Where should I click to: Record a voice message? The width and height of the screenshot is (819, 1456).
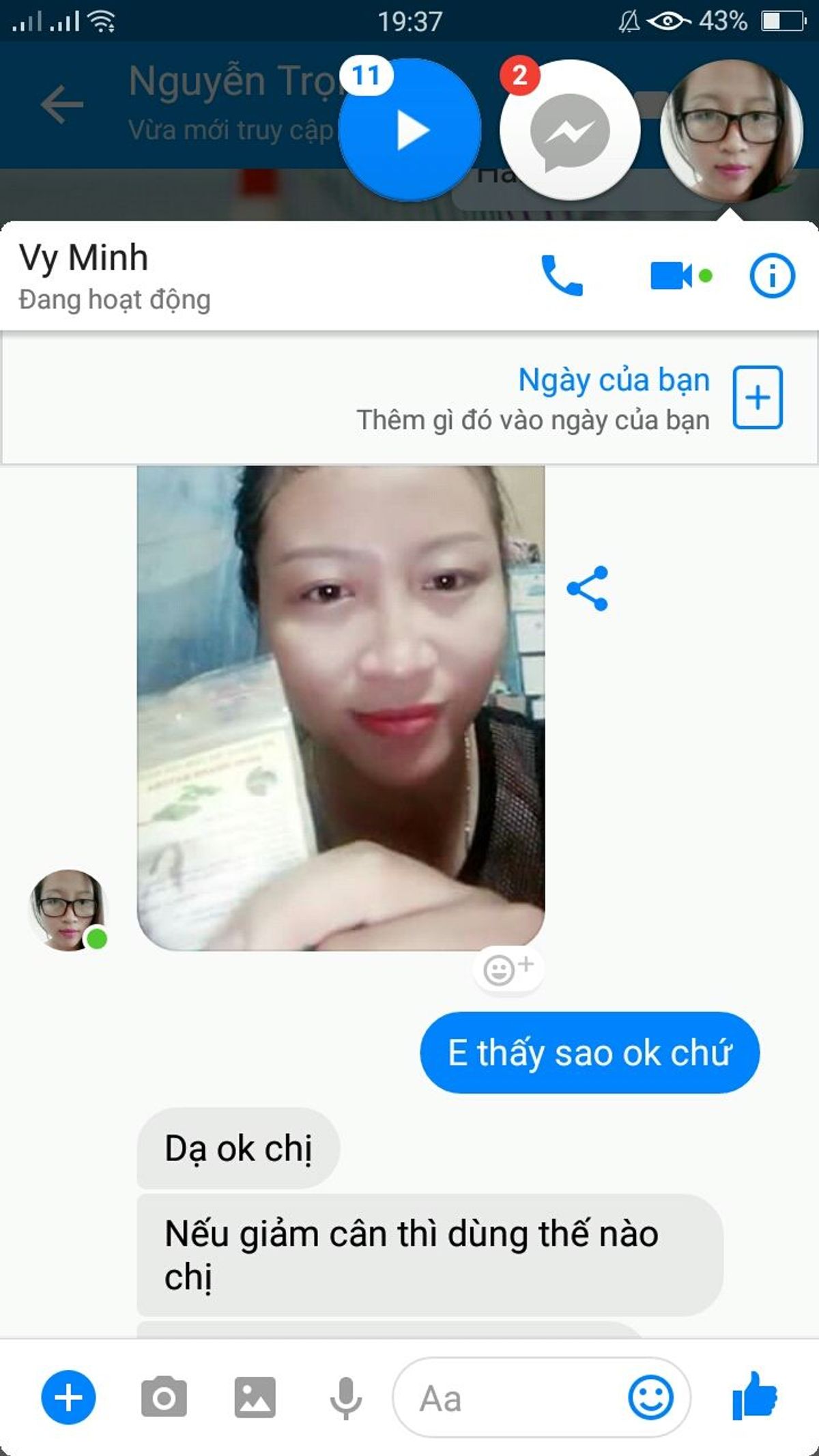tap(346, 1397)
